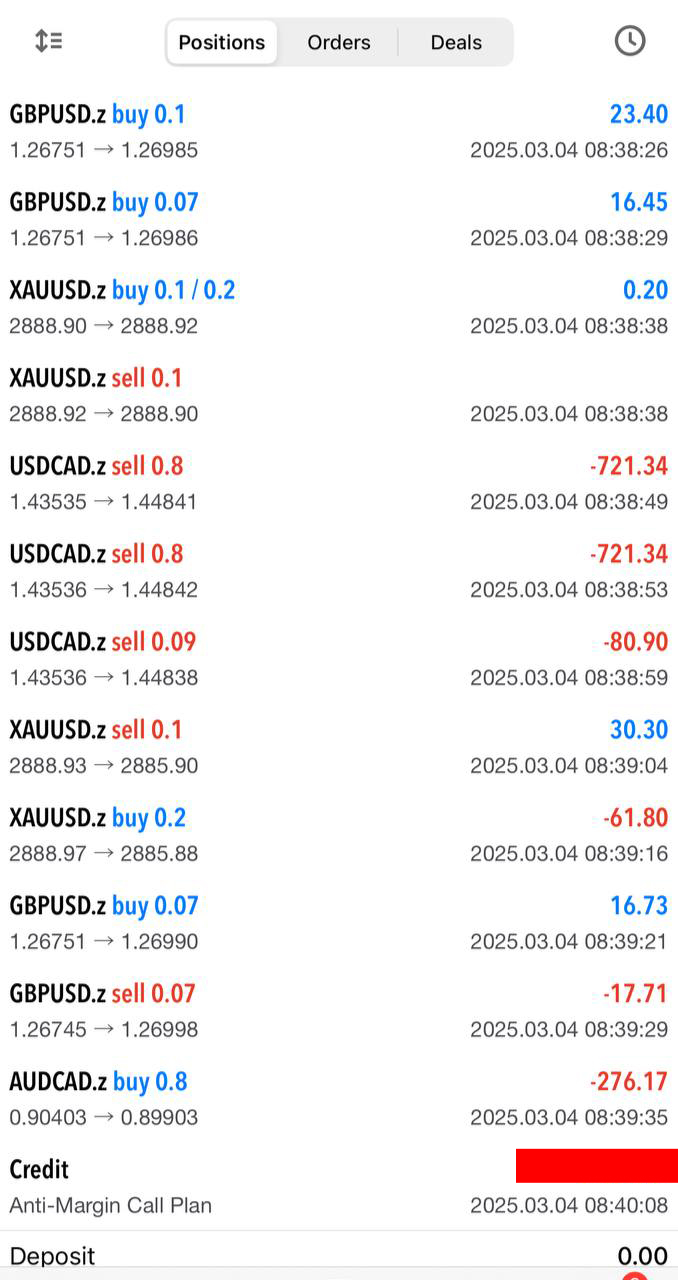Open GBPUSD.z buy 0.1 position
The image size is (678, 1280).
339,132
